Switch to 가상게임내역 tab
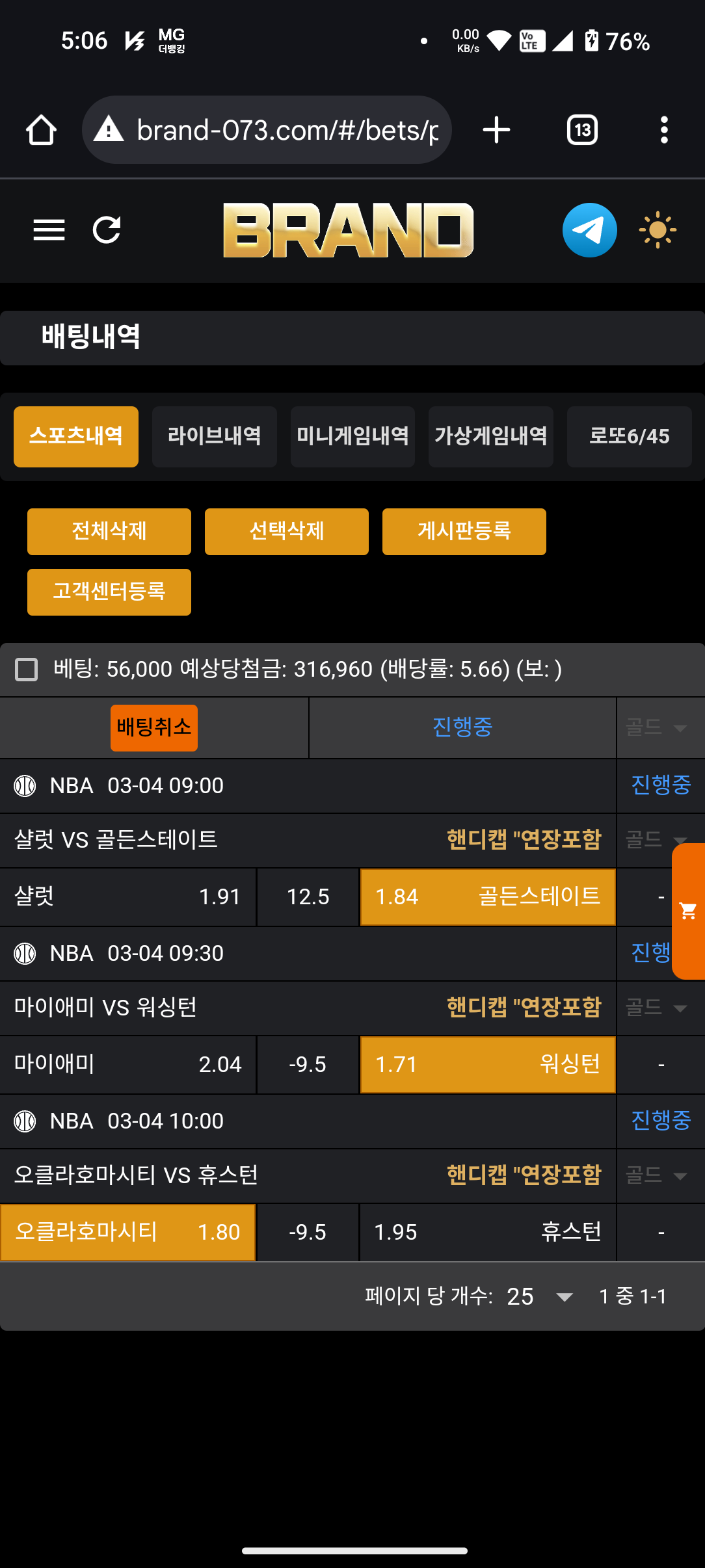The width and height of the screenshot is (705, 1568). (491, 436)
